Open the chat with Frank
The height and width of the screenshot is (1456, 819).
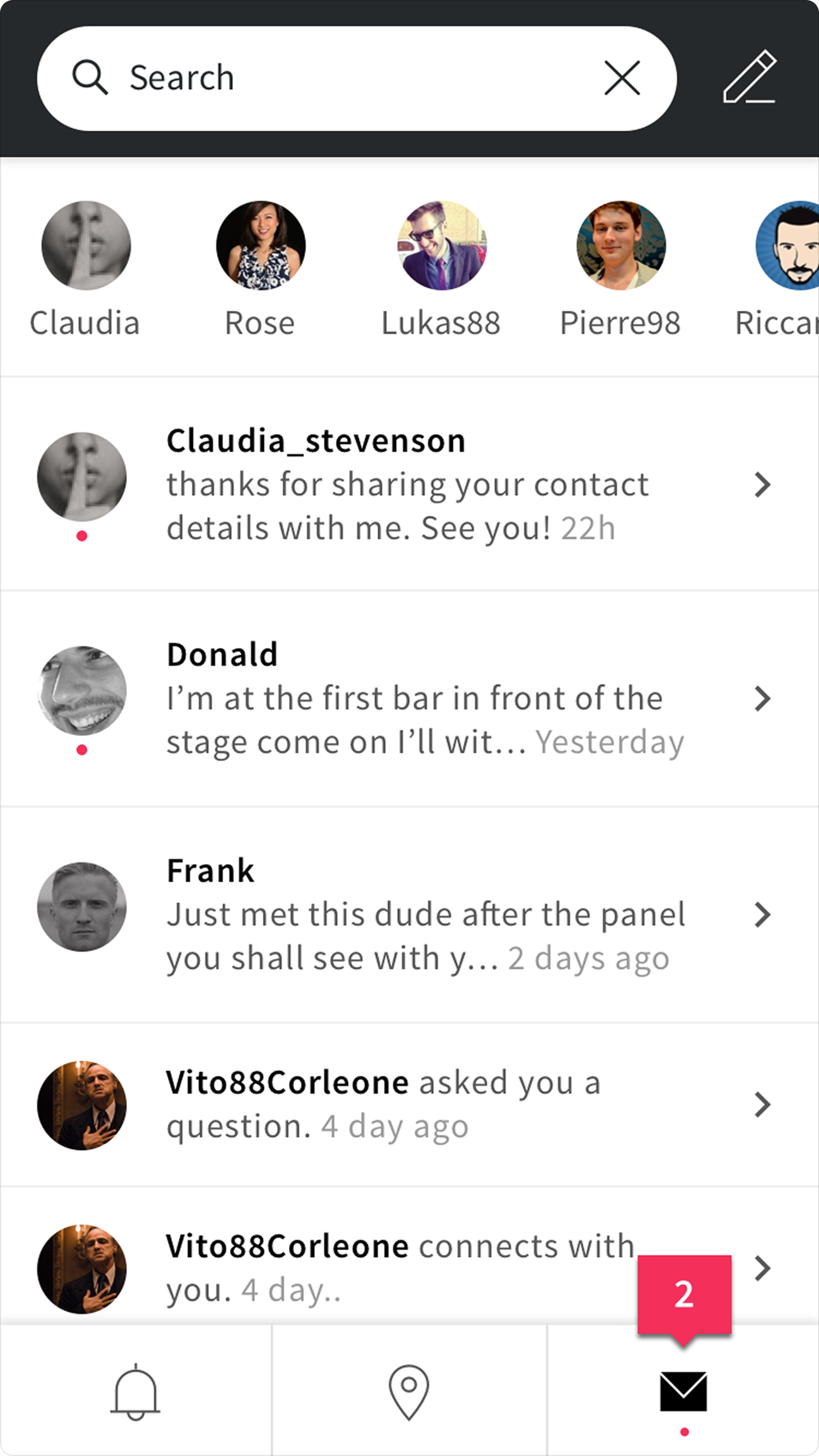click(410, 915)
